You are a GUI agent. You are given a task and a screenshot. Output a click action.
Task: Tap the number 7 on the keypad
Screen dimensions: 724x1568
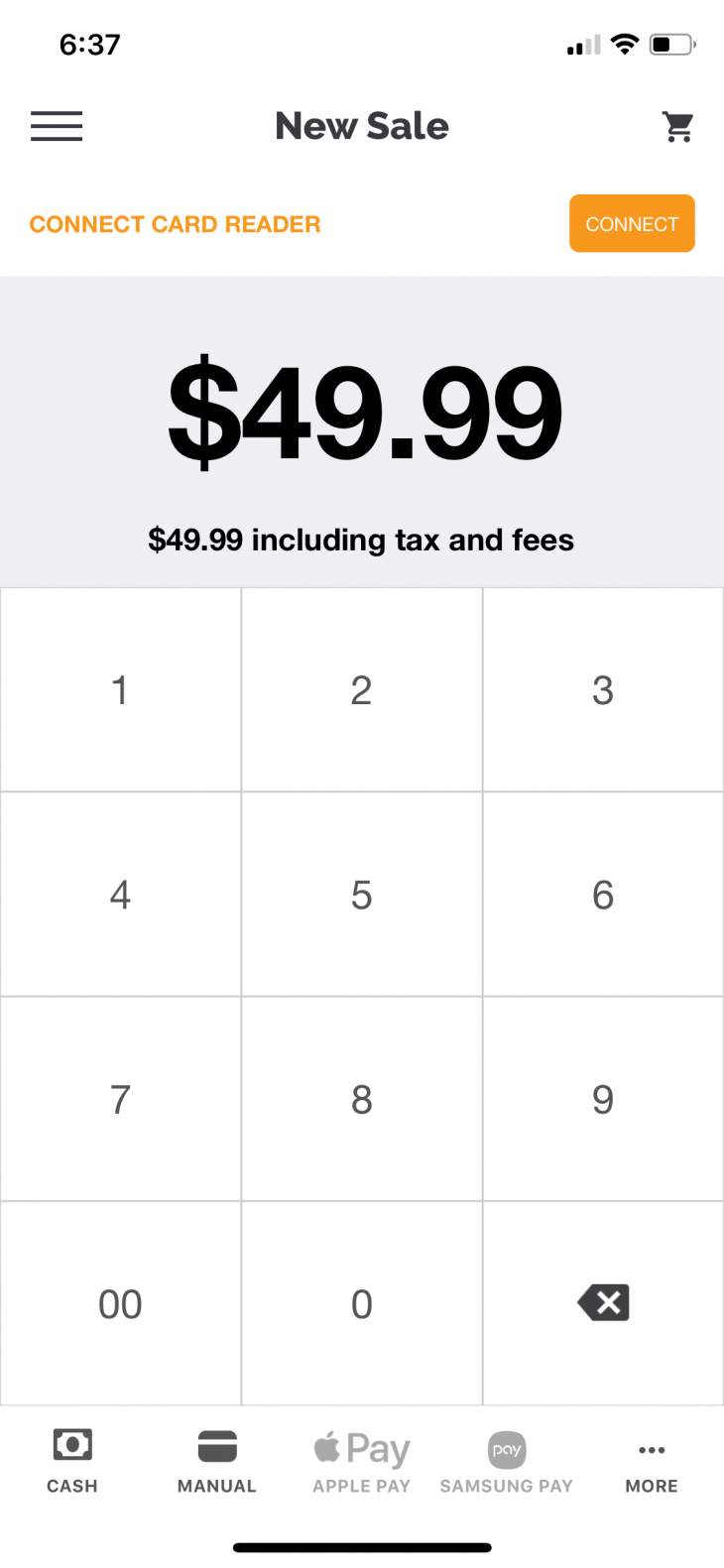point(120,1099)
